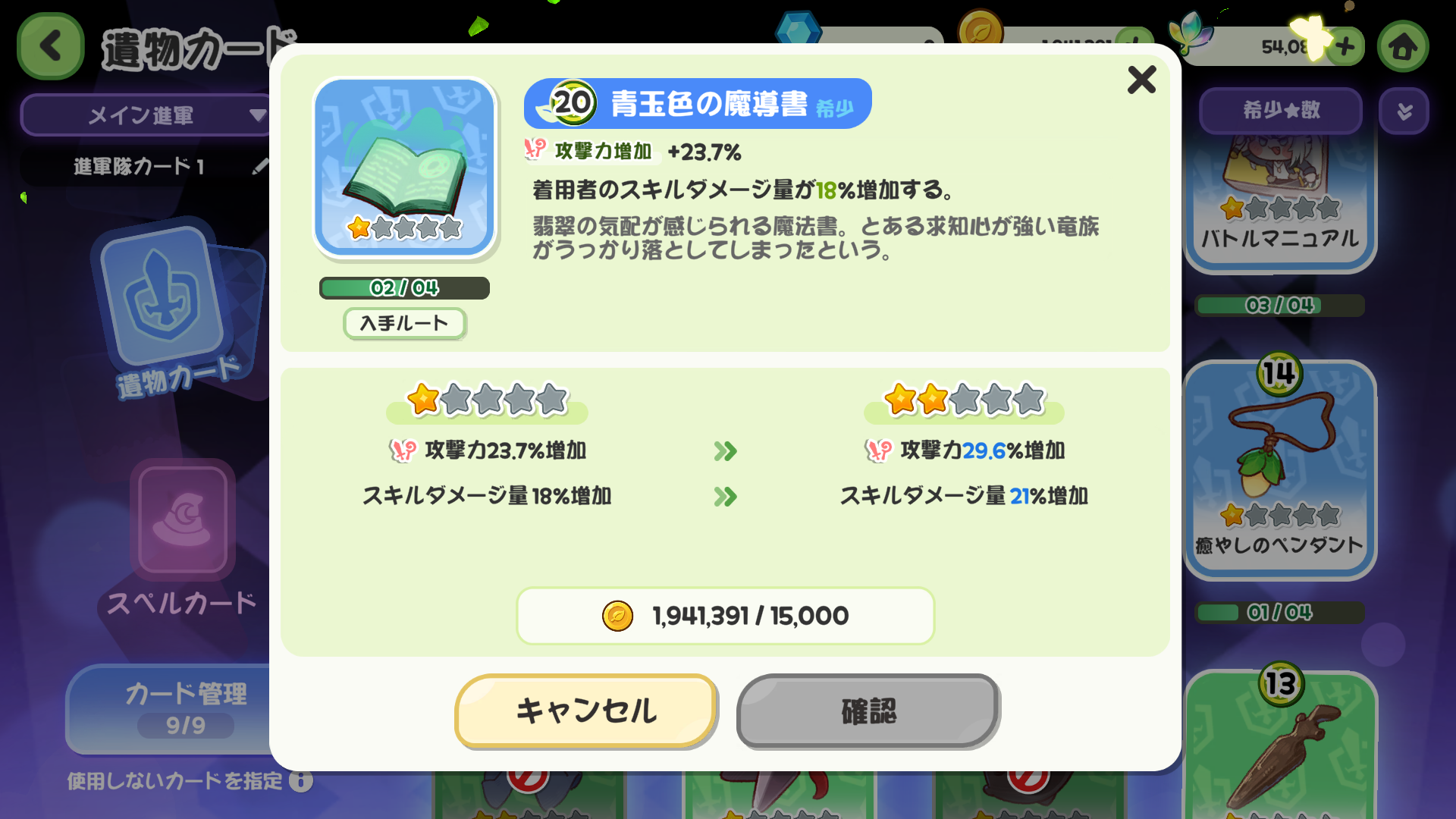Viewport: 1456px width, 819px height.
Task: Tap the キャンセル button
Action: click(x=586, y=711)
